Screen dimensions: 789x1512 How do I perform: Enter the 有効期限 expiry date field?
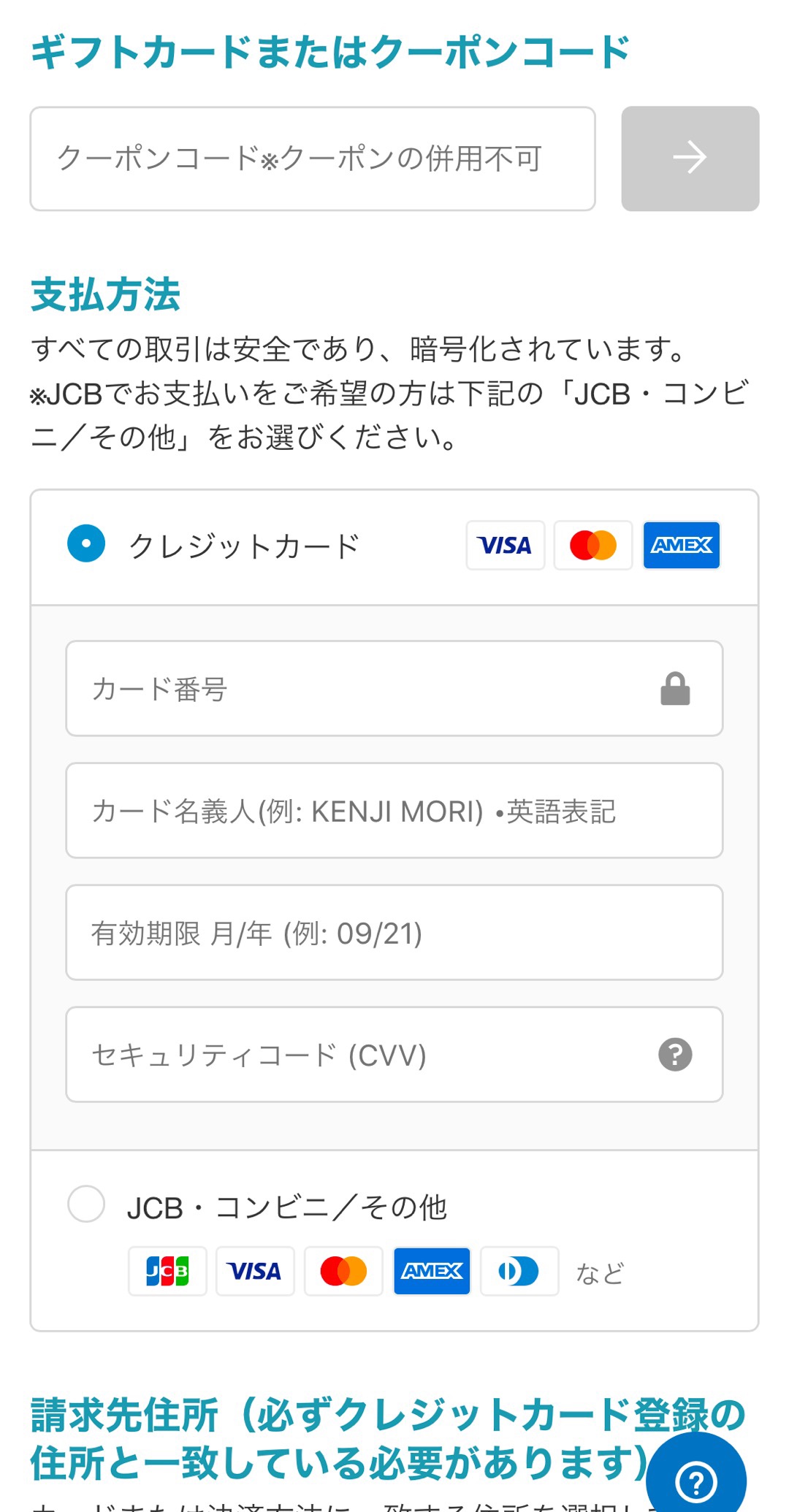click(394, 933)
